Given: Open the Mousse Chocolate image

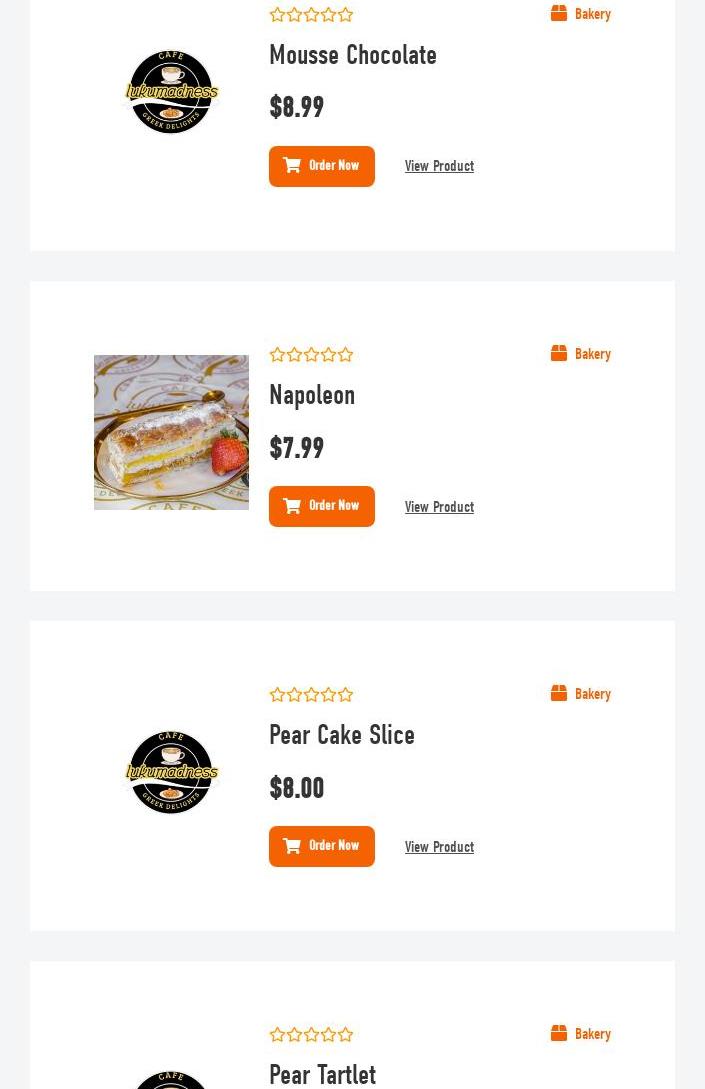Looking at the screenshot, I should coord(171,92).
